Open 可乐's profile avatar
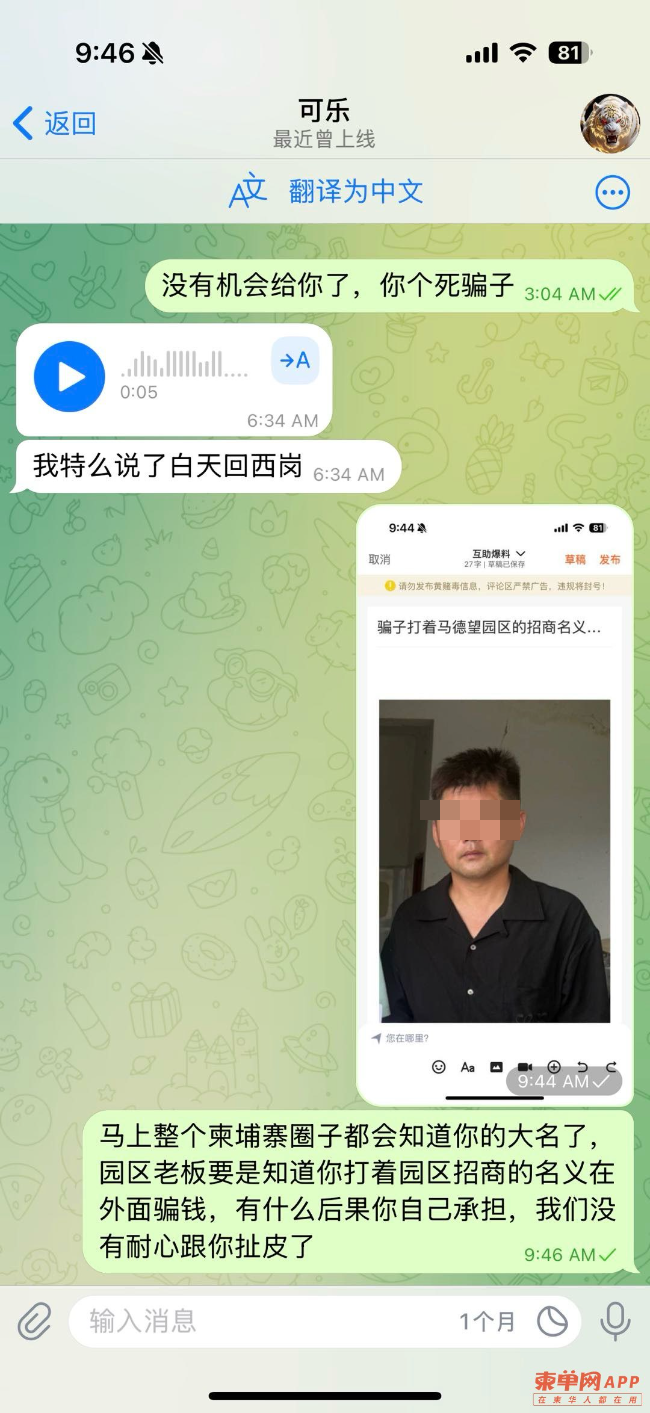The image size is (650, 1413). coord(610,124)
